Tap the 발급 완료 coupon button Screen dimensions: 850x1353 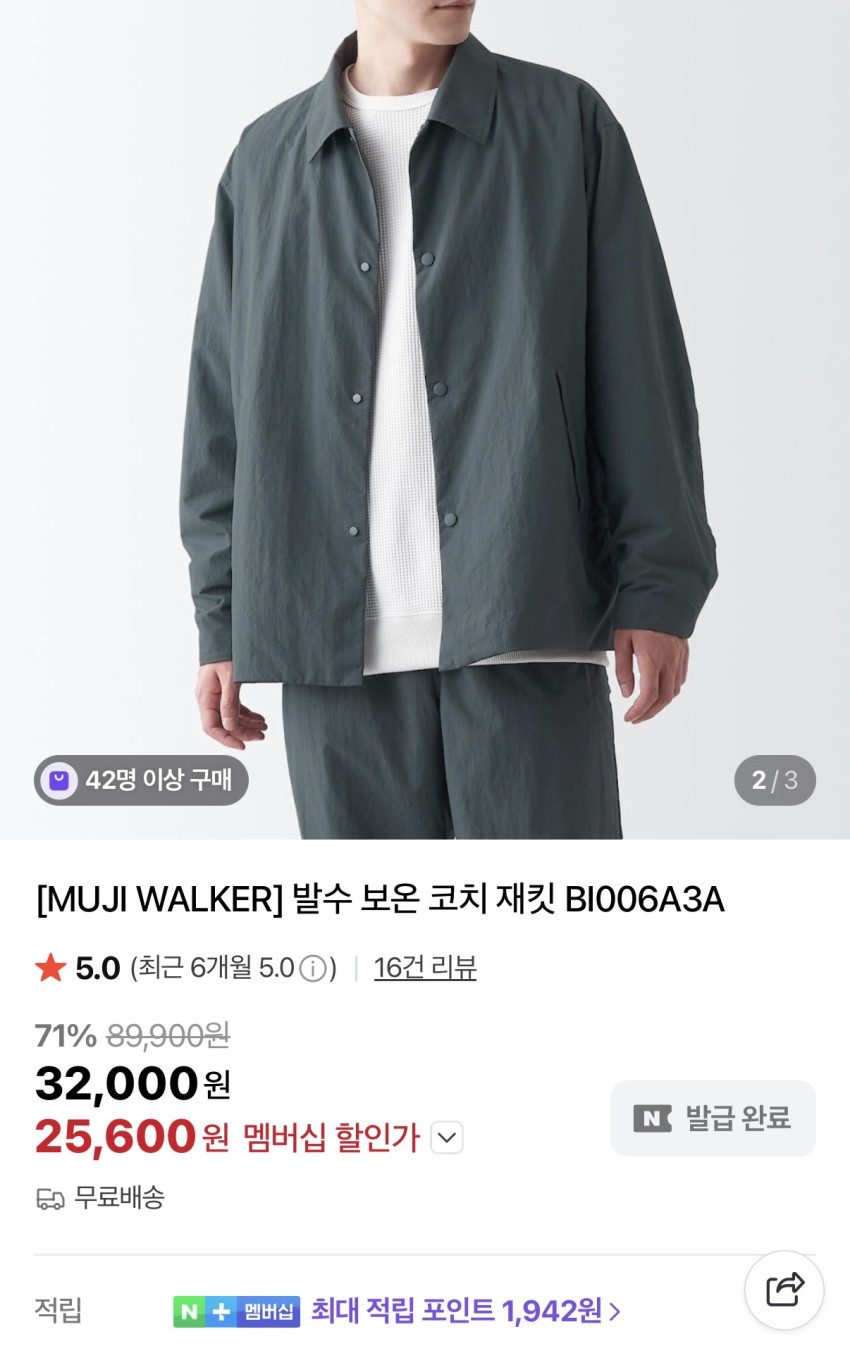coord(713,1118)
